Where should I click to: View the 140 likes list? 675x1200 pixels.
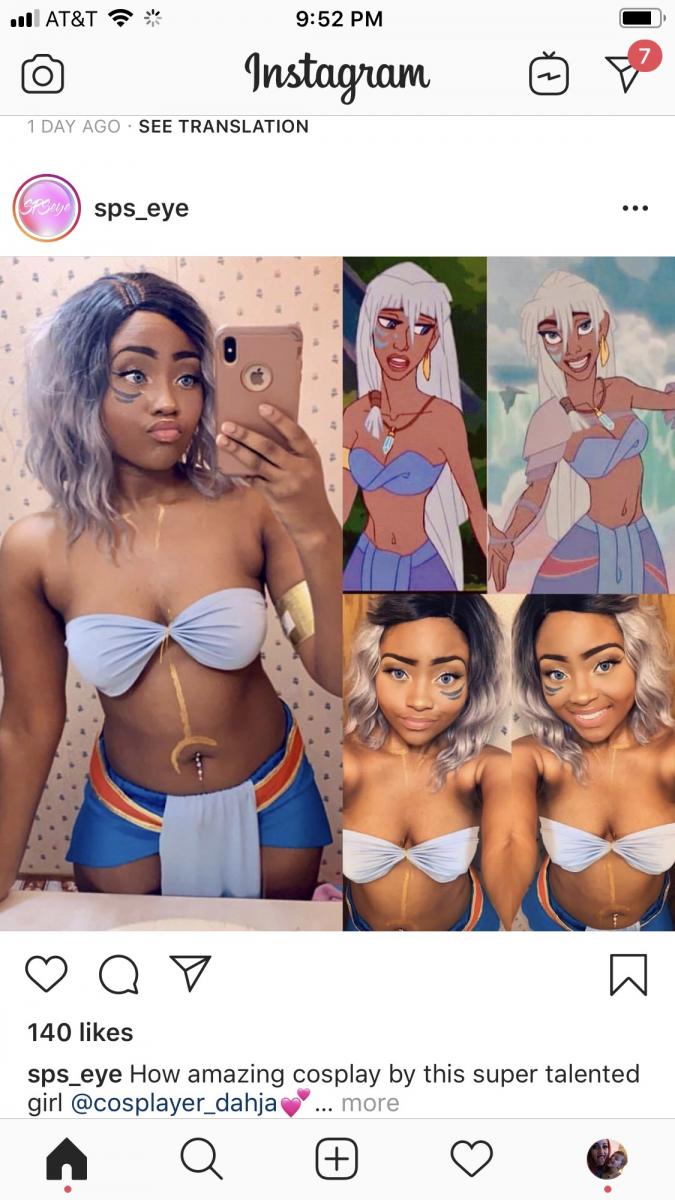(80, 1032)
